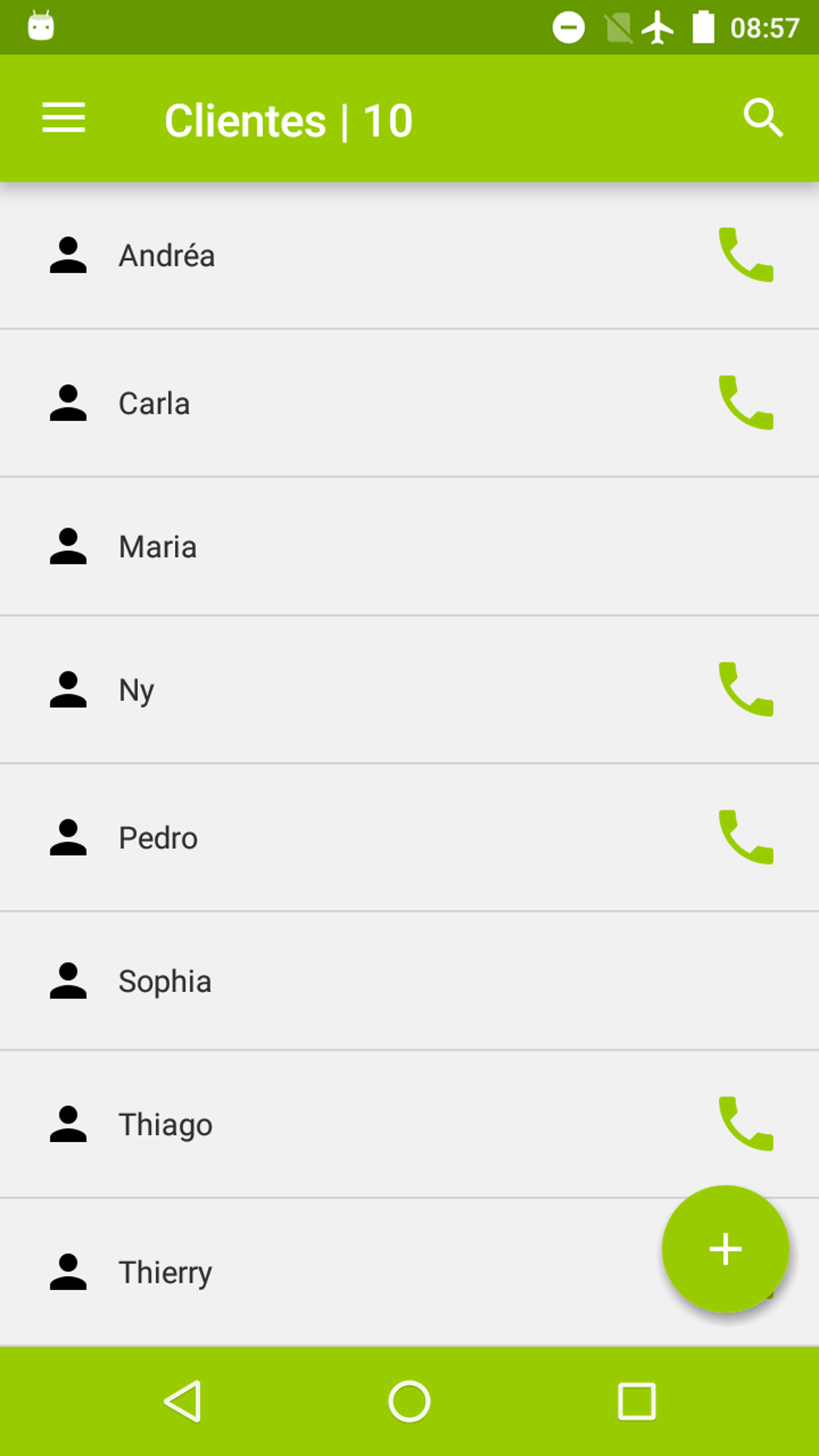Select the Ny client row
The width and height of the screenshot is (819, 1456).
coord(321,690)
